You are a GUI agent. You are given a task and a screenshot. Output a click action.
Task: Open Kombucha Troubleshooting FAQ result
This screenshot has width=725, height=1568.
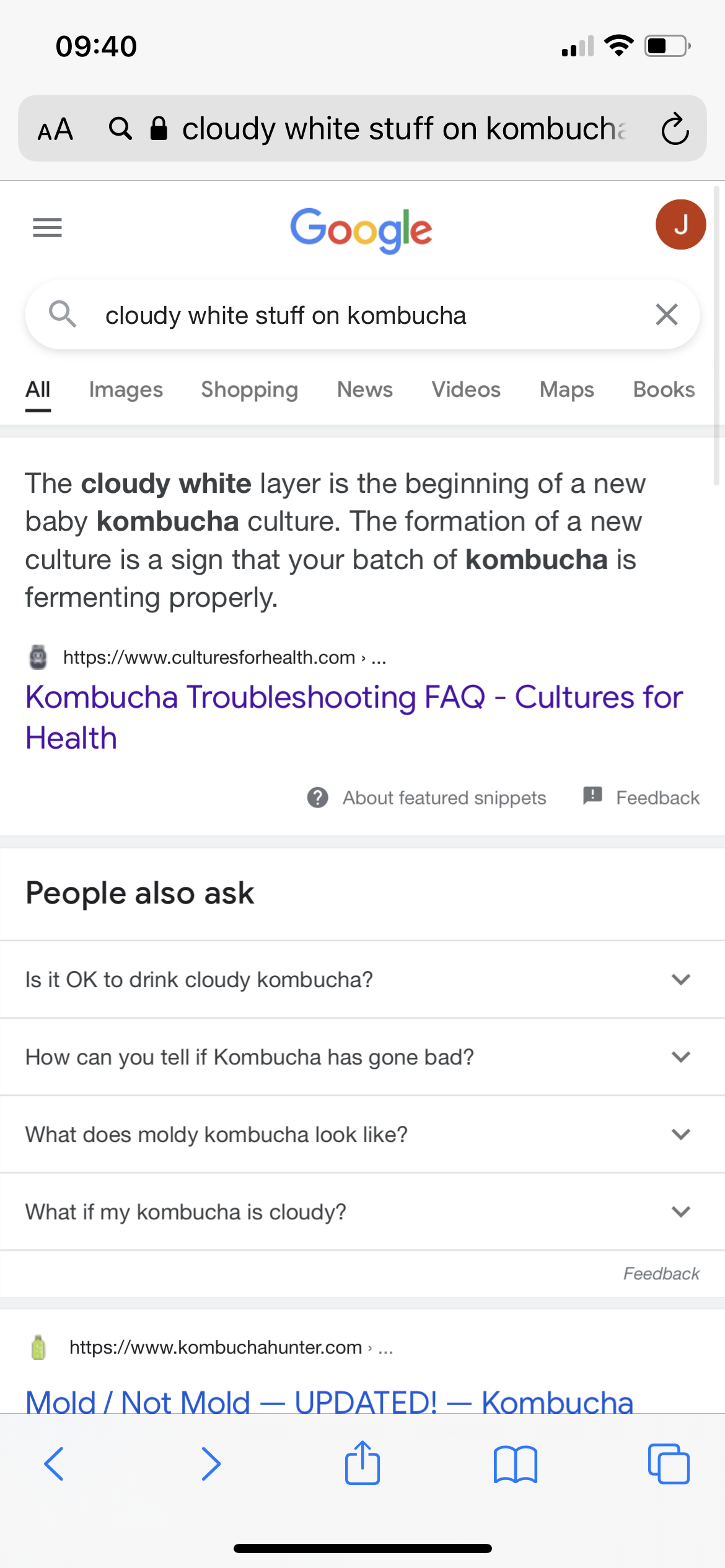click(354, 717)
